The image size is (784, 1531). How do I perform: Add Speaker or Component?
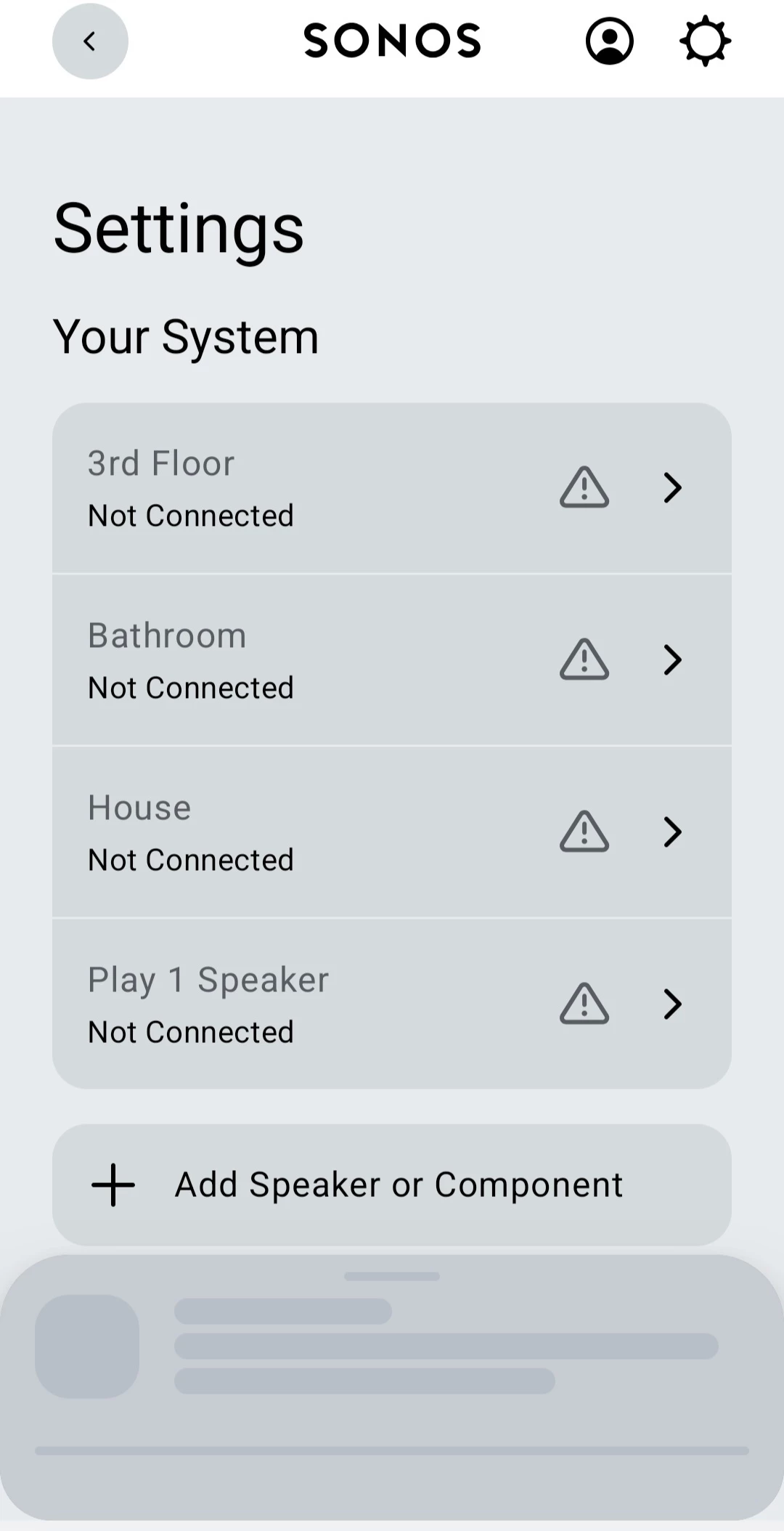coord(392,1185)
